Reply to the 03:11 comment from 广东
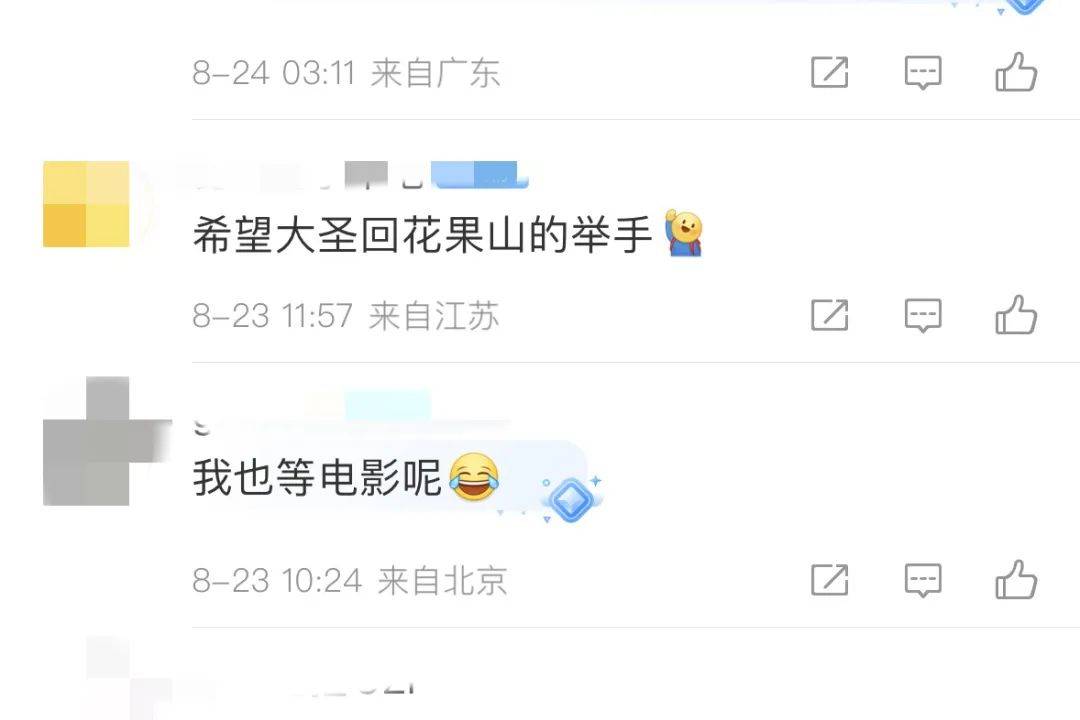 pos(922,73)
